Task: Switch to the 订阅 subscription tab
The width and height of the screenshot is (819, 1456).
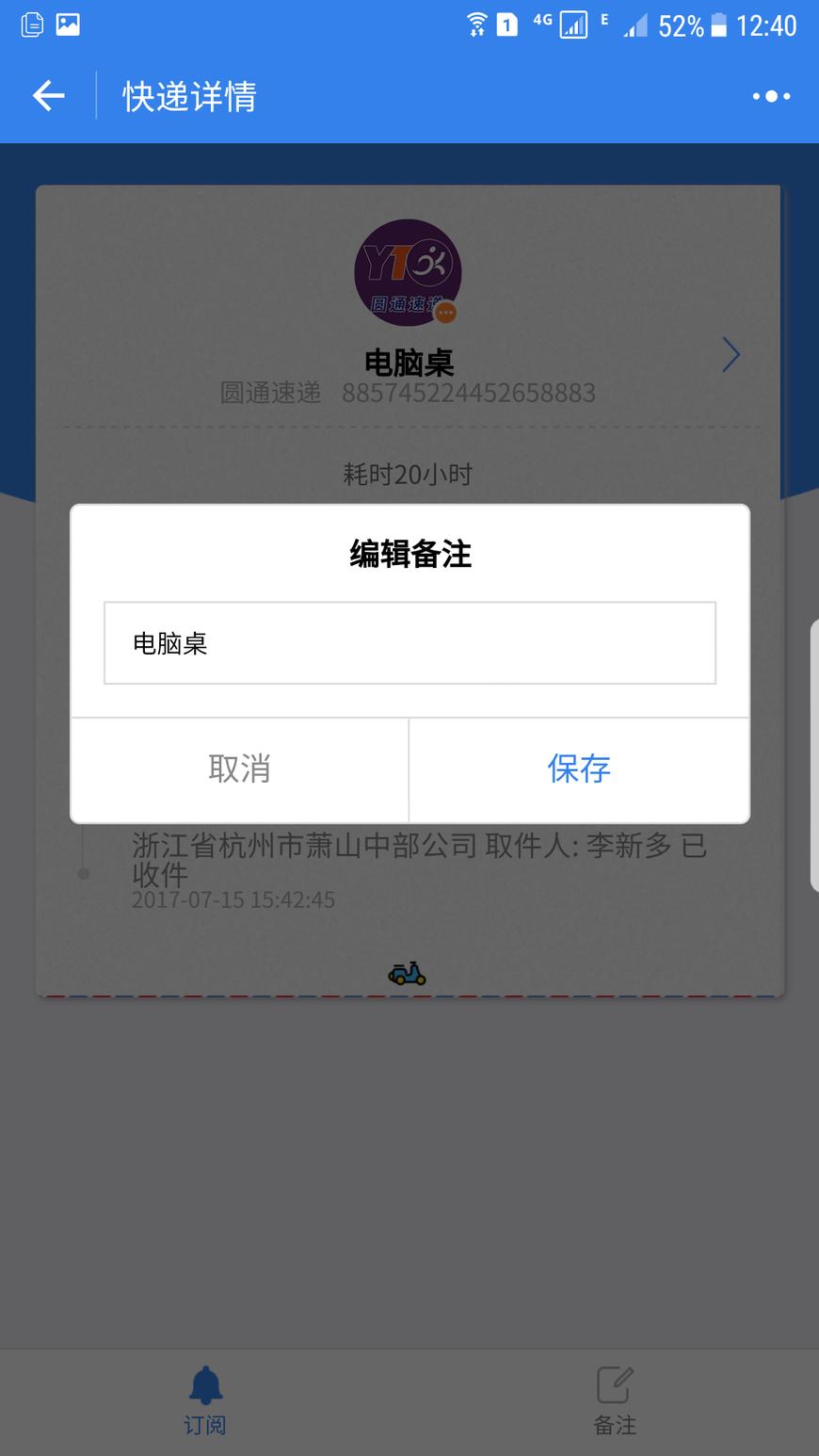Action: click(x=205, y=1401)
